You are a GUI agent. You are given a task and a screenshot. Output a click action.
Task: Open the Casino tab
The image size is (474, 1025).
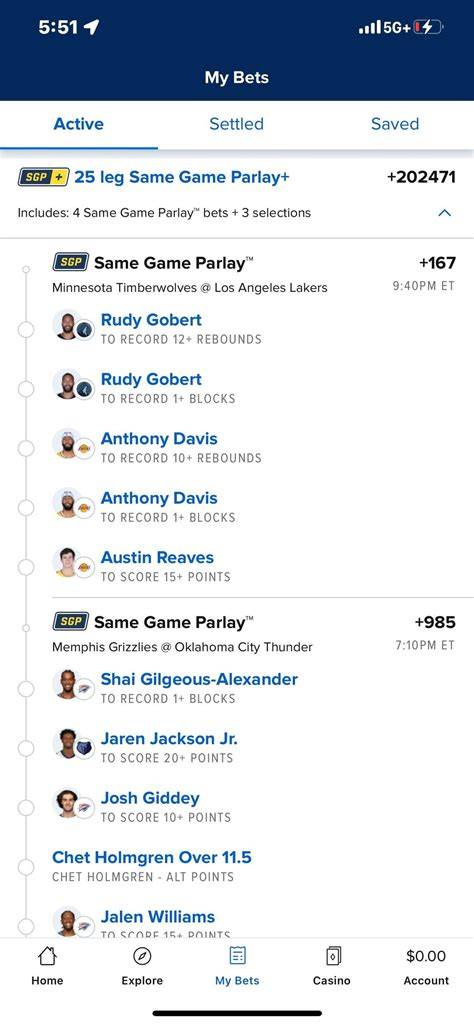click(x=332, y=966)
